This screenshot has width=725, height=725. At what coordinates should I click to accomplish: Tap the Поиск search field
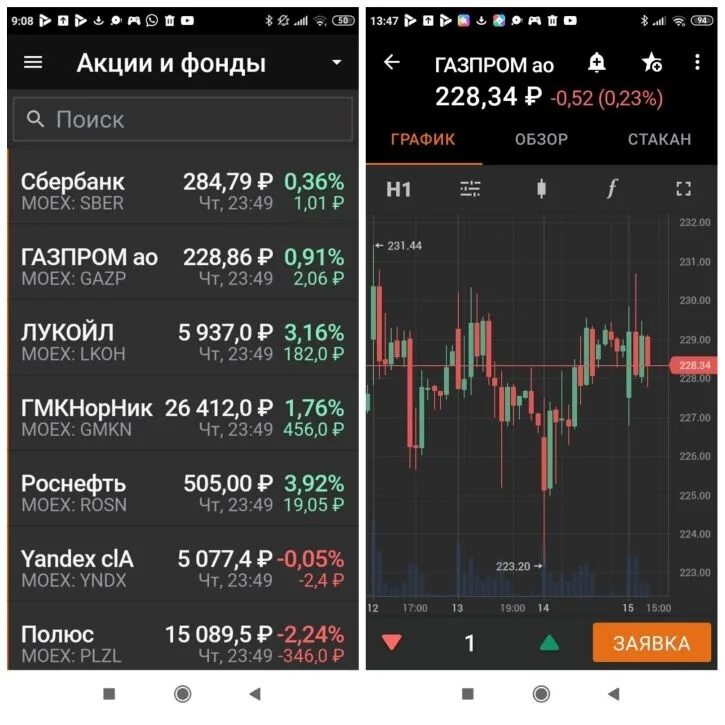(x=182, y=120)
